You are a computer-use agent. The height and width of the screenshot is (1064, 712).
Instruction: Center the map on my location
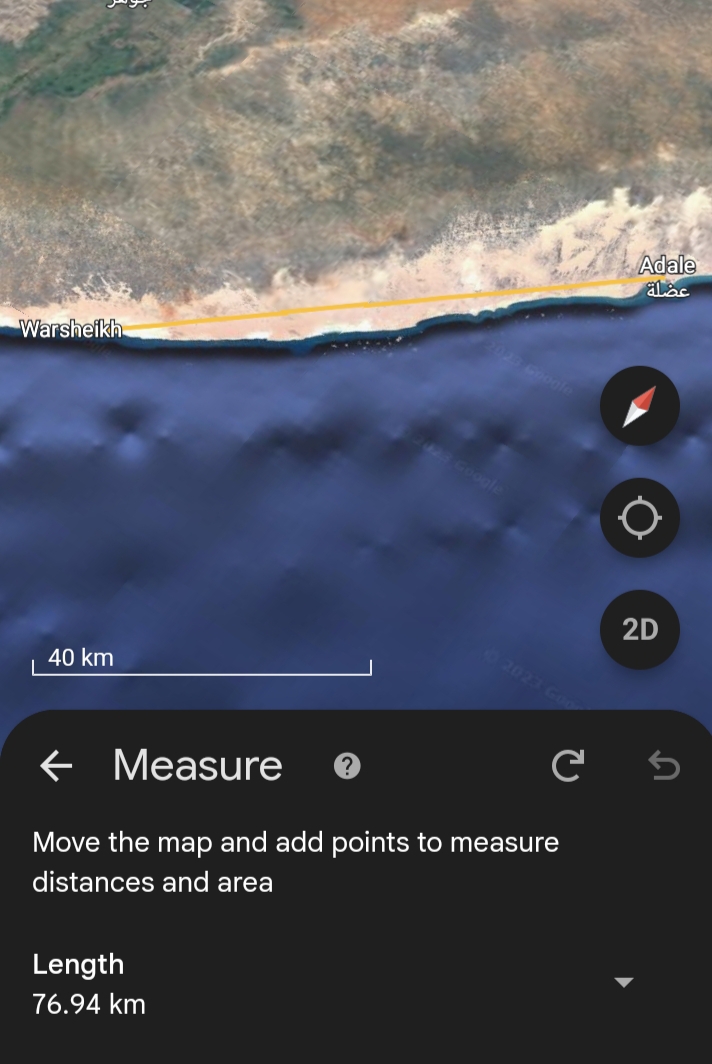(x=639, y=518)
